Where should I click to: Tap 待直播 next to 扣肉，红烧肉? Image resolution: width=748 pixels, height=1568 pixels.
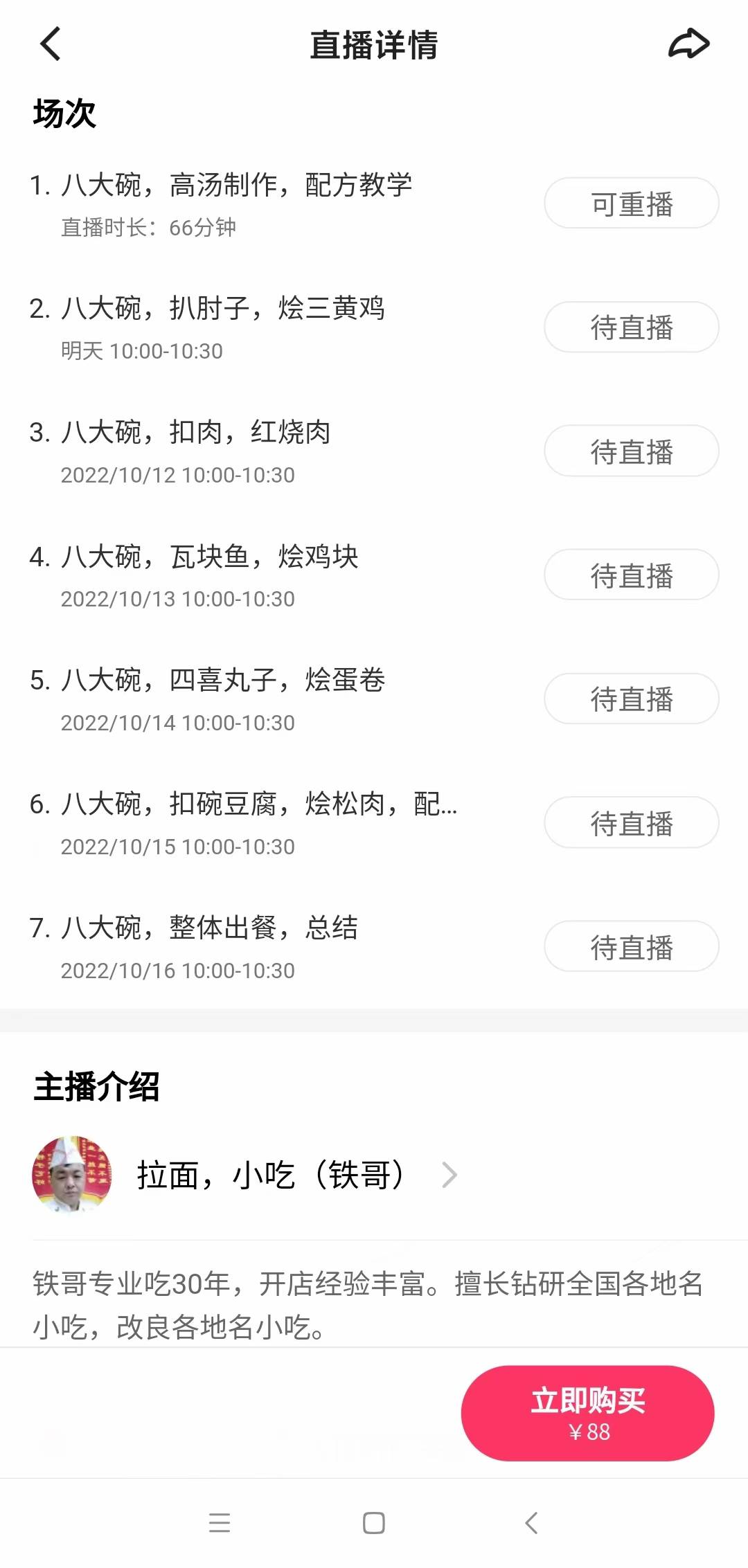point(630,451)
